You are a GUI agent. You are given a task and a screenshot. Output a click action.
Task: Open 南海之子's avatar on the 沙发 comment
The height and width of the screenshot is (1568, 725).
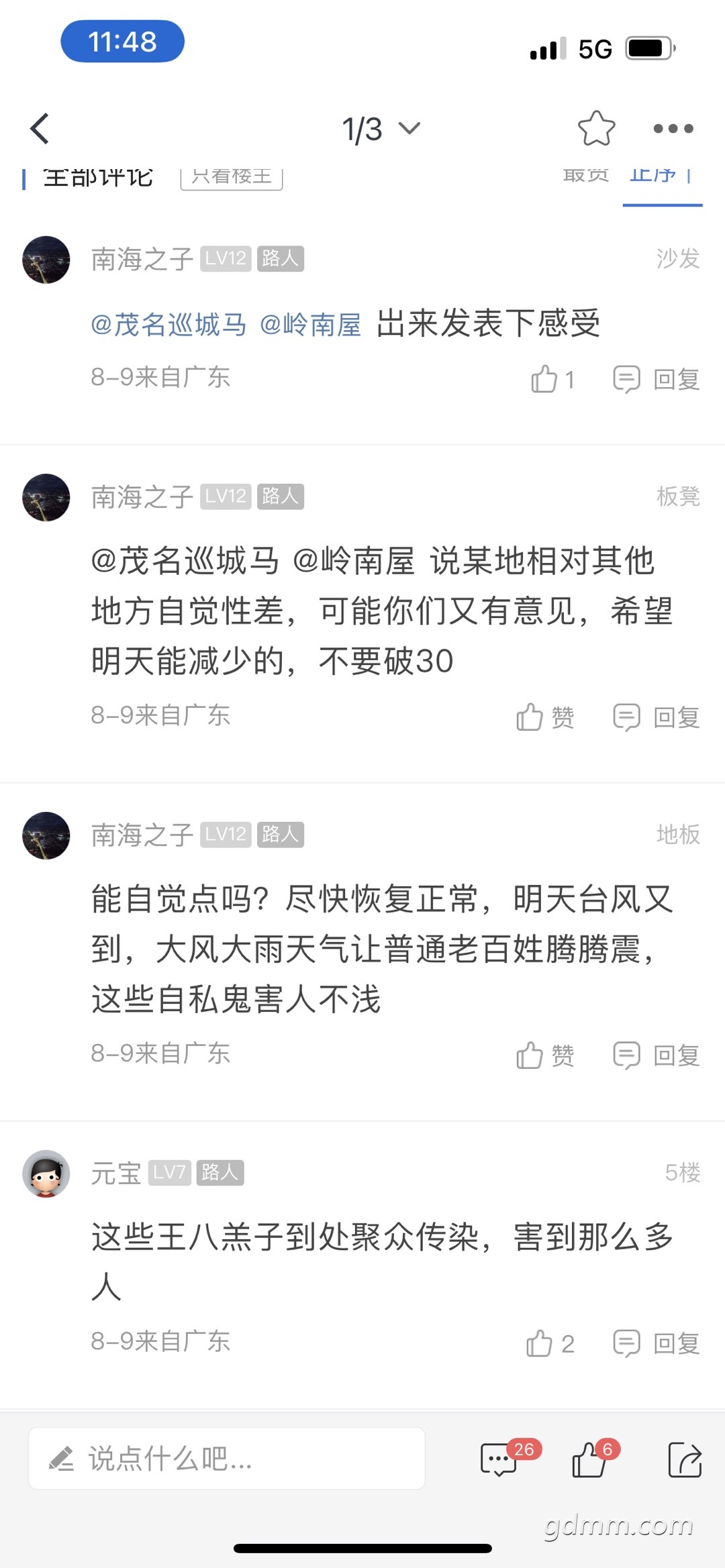(x=46, y=260)
